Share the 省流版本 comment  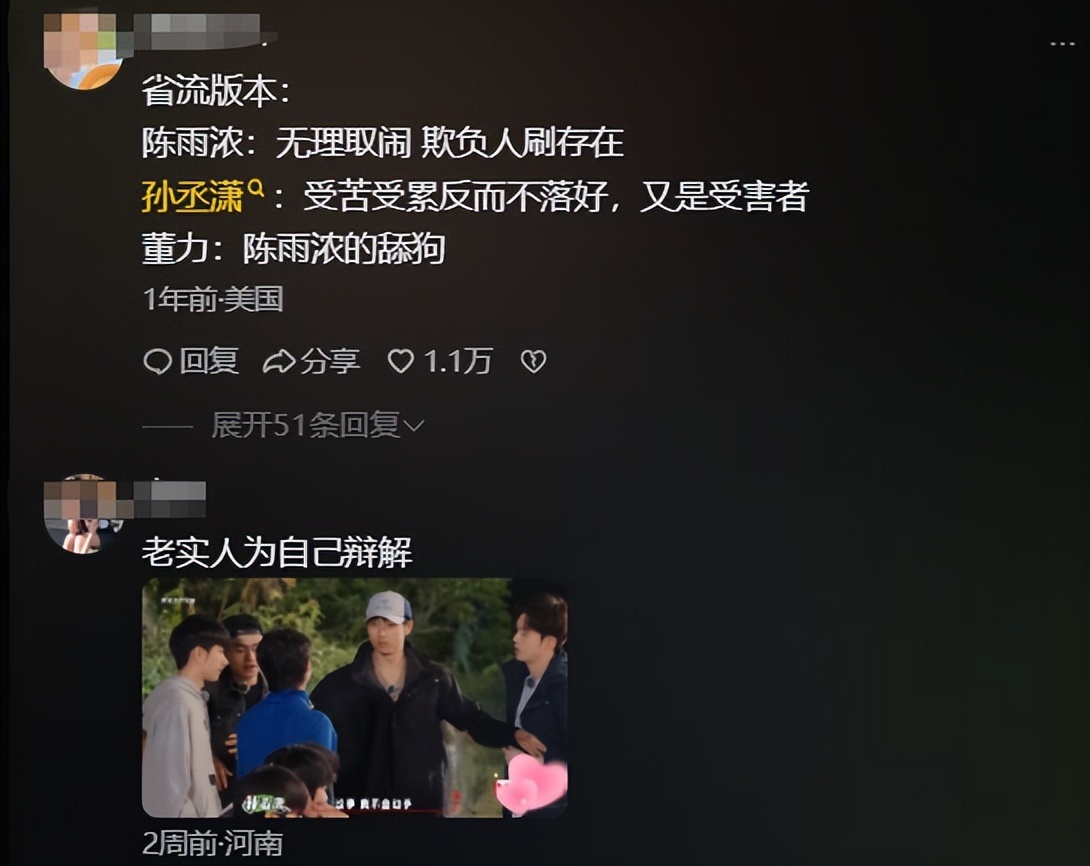point(311,361)
